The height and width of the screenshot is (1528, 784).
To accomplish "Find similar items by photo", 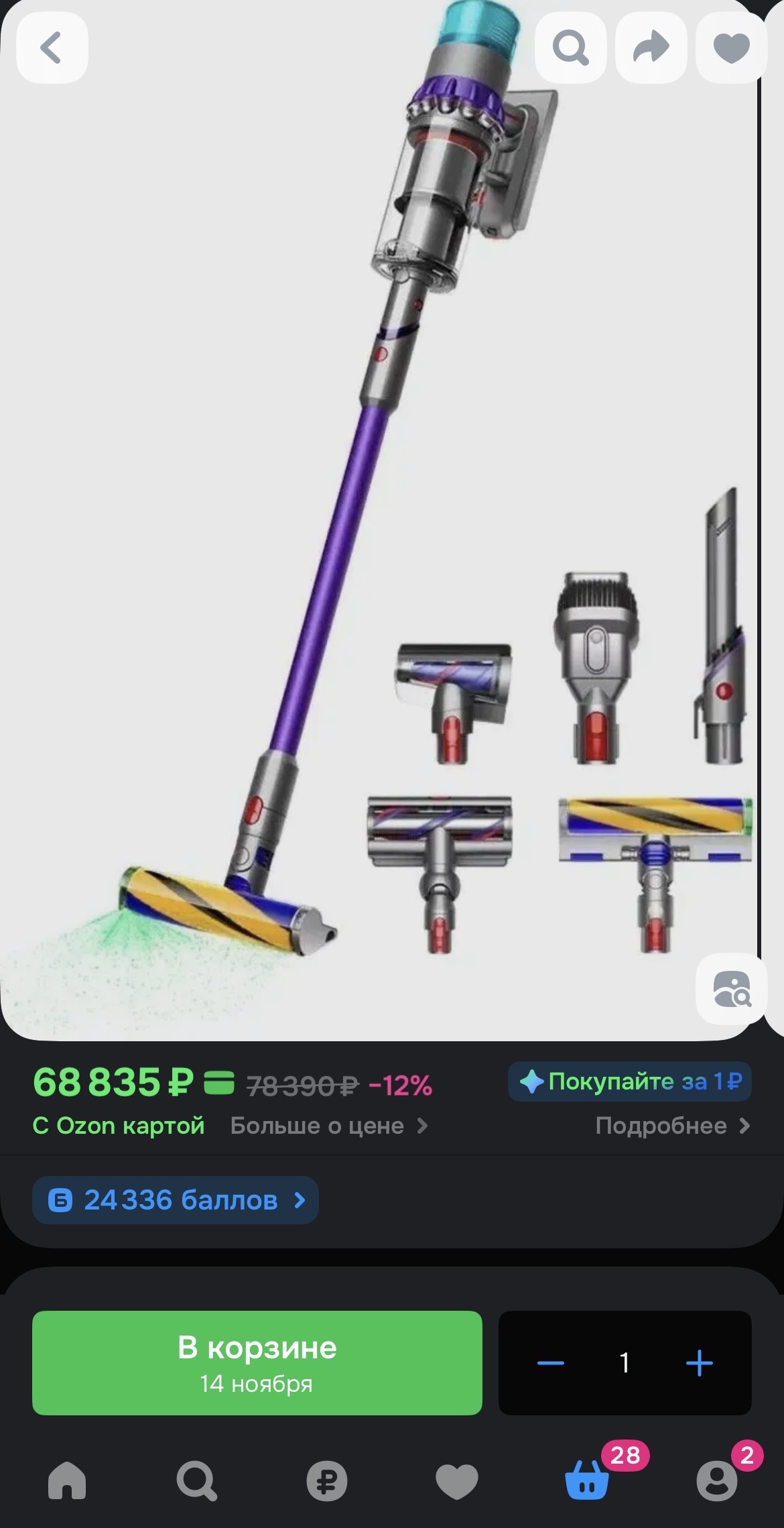I will 731,990.
